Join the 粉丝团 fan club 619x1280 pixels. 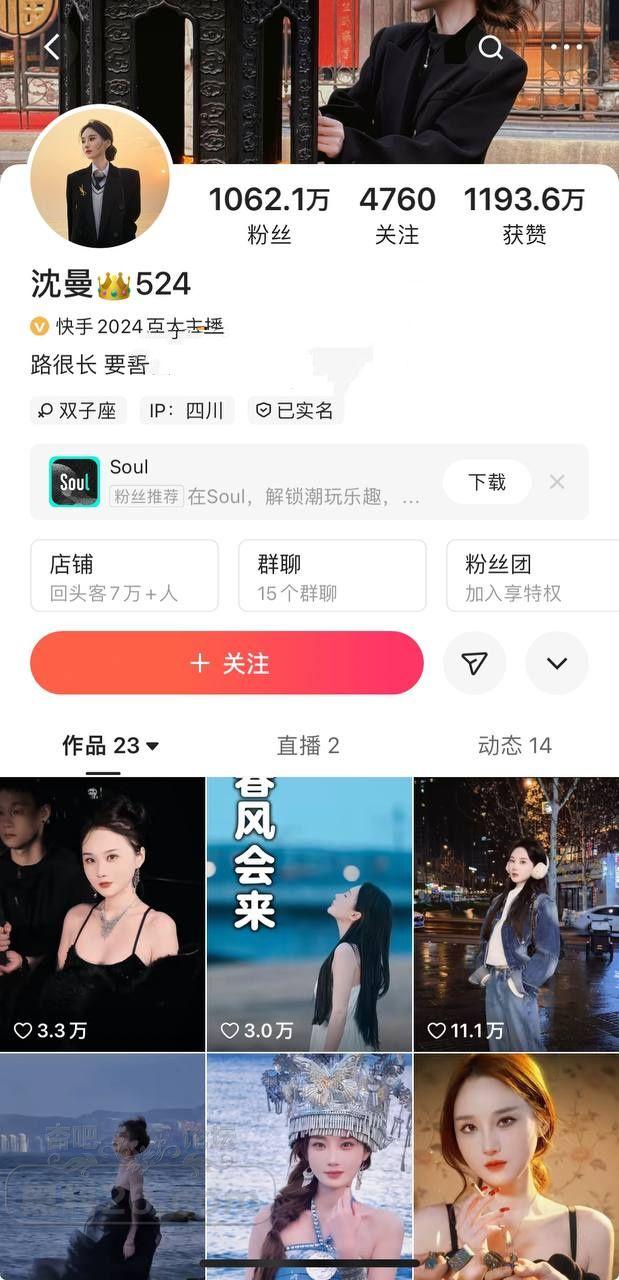point(530,576)
